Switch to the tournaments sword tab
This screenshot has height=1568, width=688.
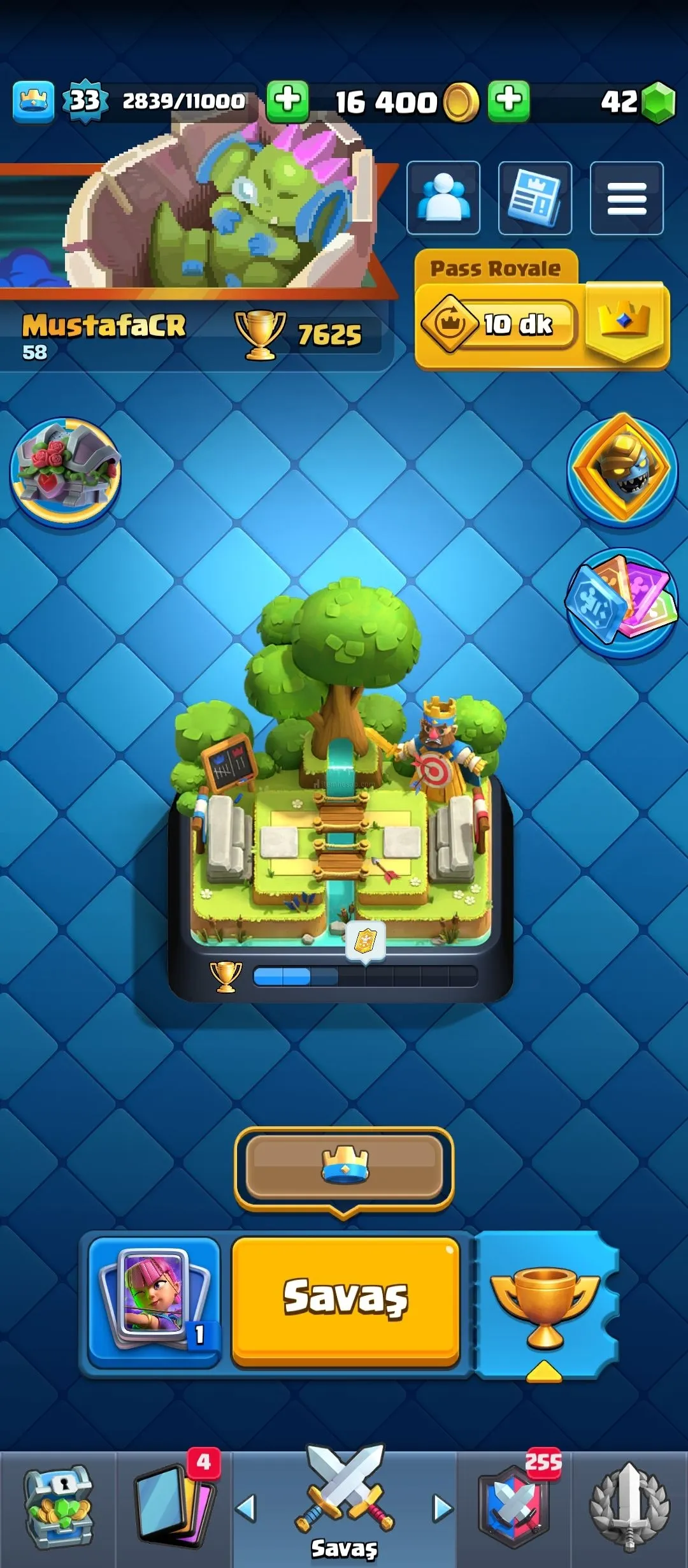pos(629,1508)
